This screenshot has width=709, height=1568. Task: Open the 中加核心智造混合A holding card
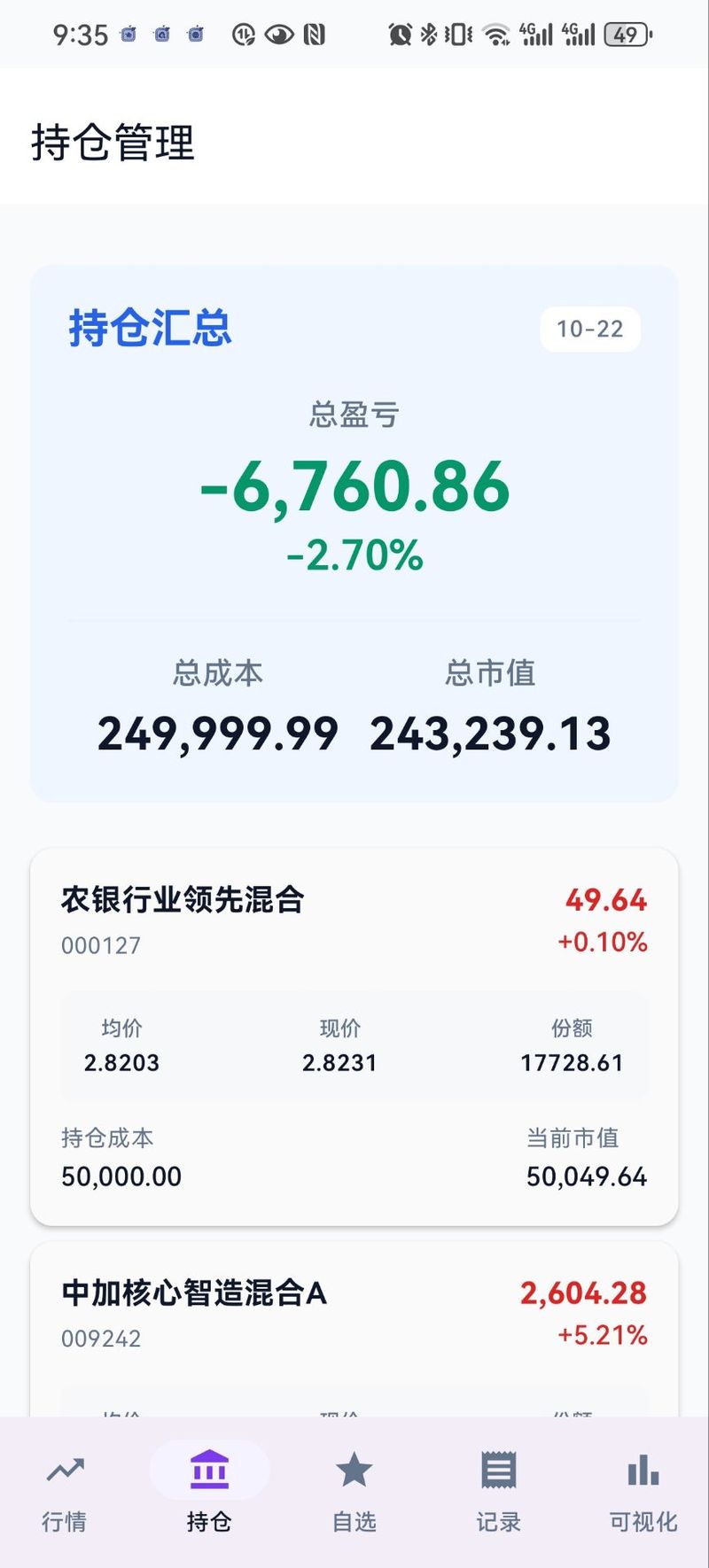click(x=354, y=1320)
